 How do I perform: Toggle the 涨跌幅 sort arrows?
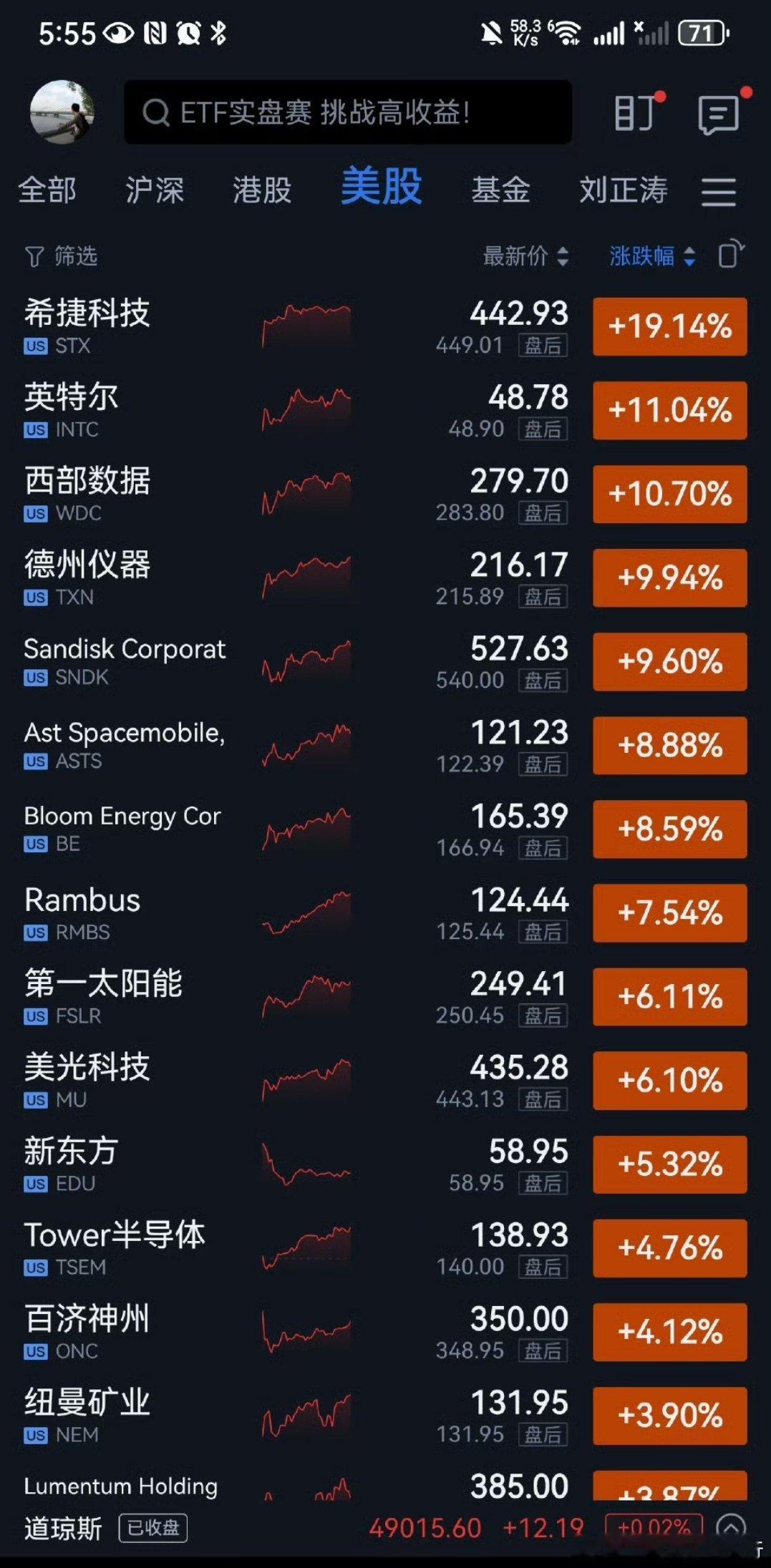(x=688, y=256)
